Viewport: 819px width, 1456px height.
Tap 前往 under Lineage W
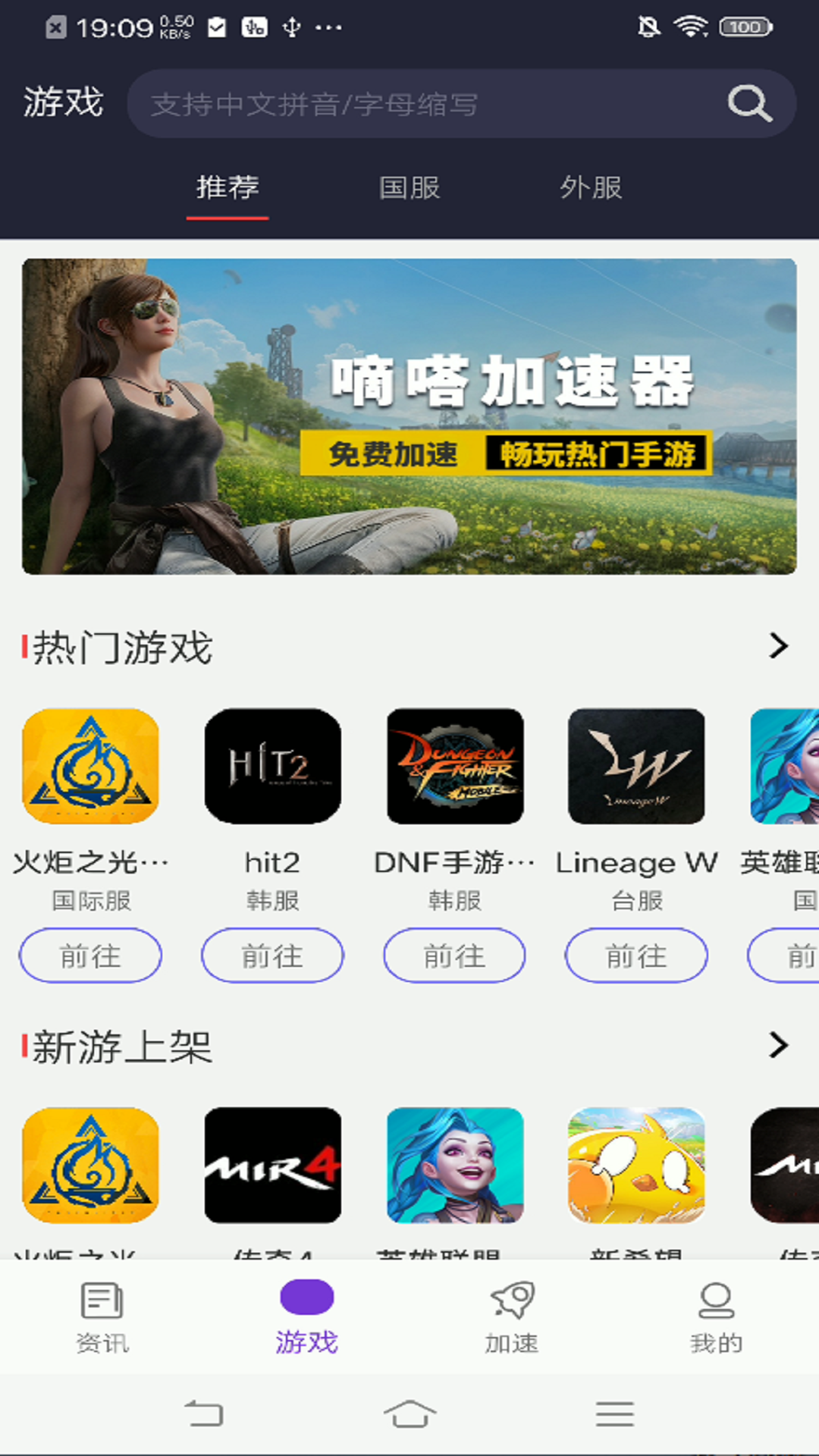click(x=636, y=955)
